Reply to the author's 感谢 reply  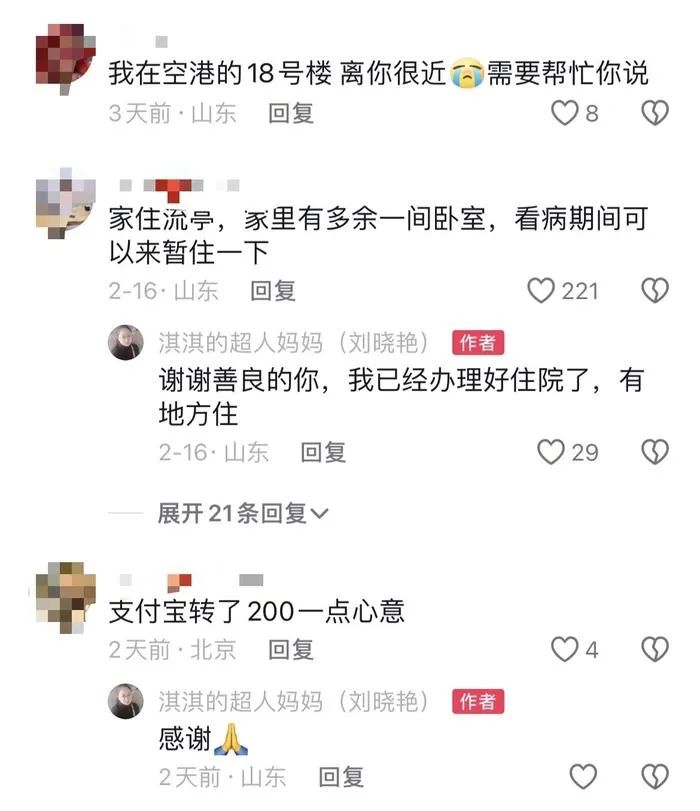point(341,776)
